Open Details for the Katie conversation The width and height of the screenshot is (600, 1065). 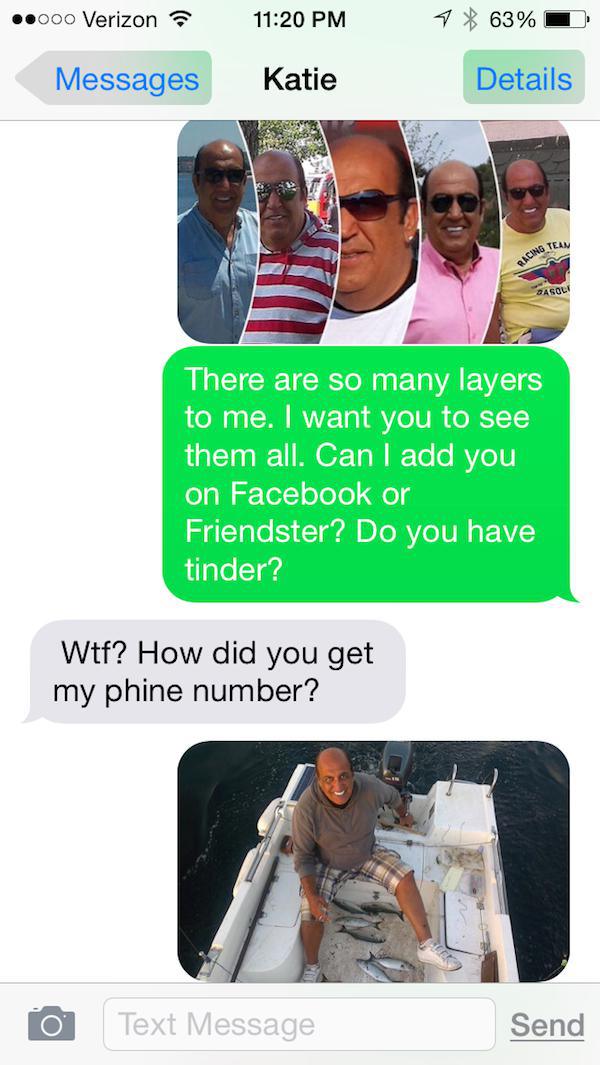[x=523, y=79]
